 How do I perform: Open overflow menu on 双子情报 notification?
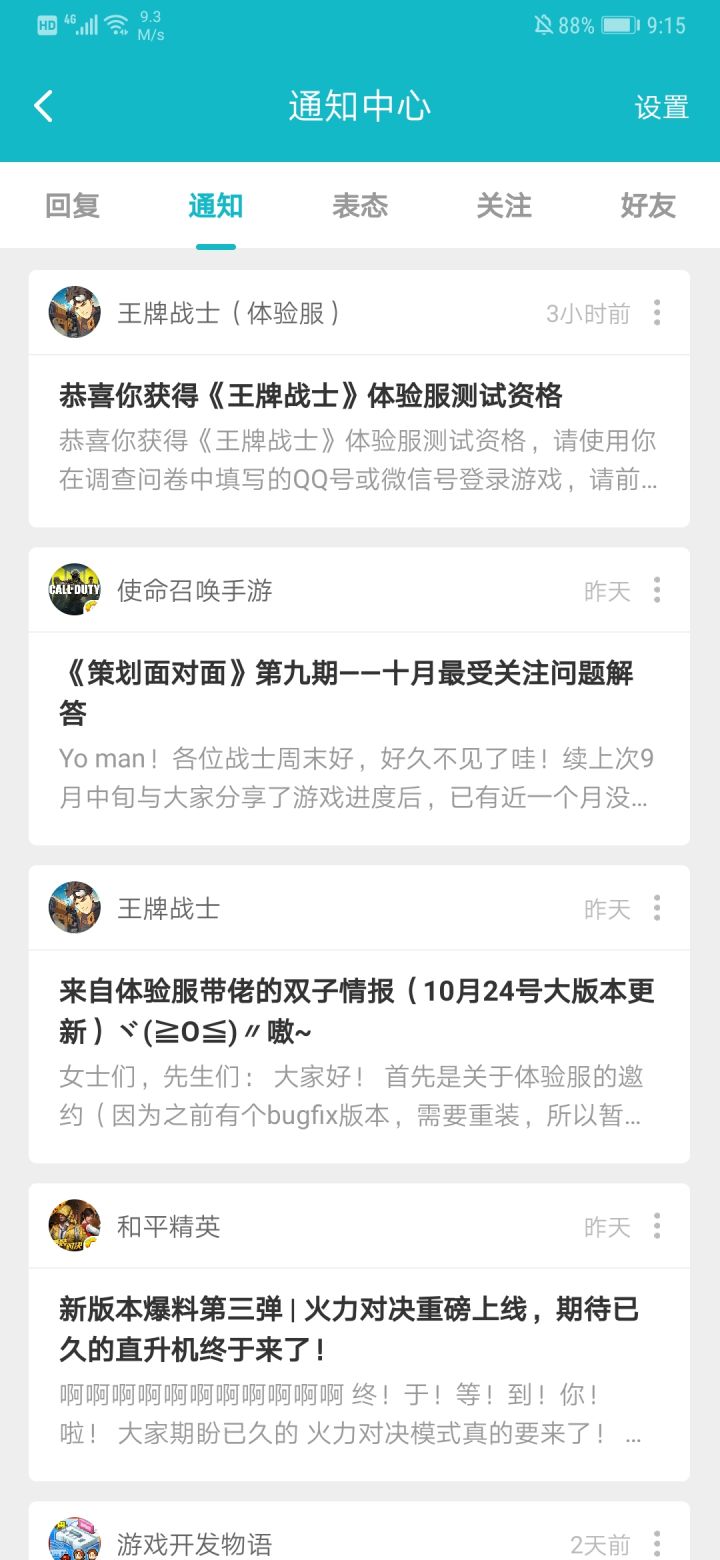pos(657,908)
